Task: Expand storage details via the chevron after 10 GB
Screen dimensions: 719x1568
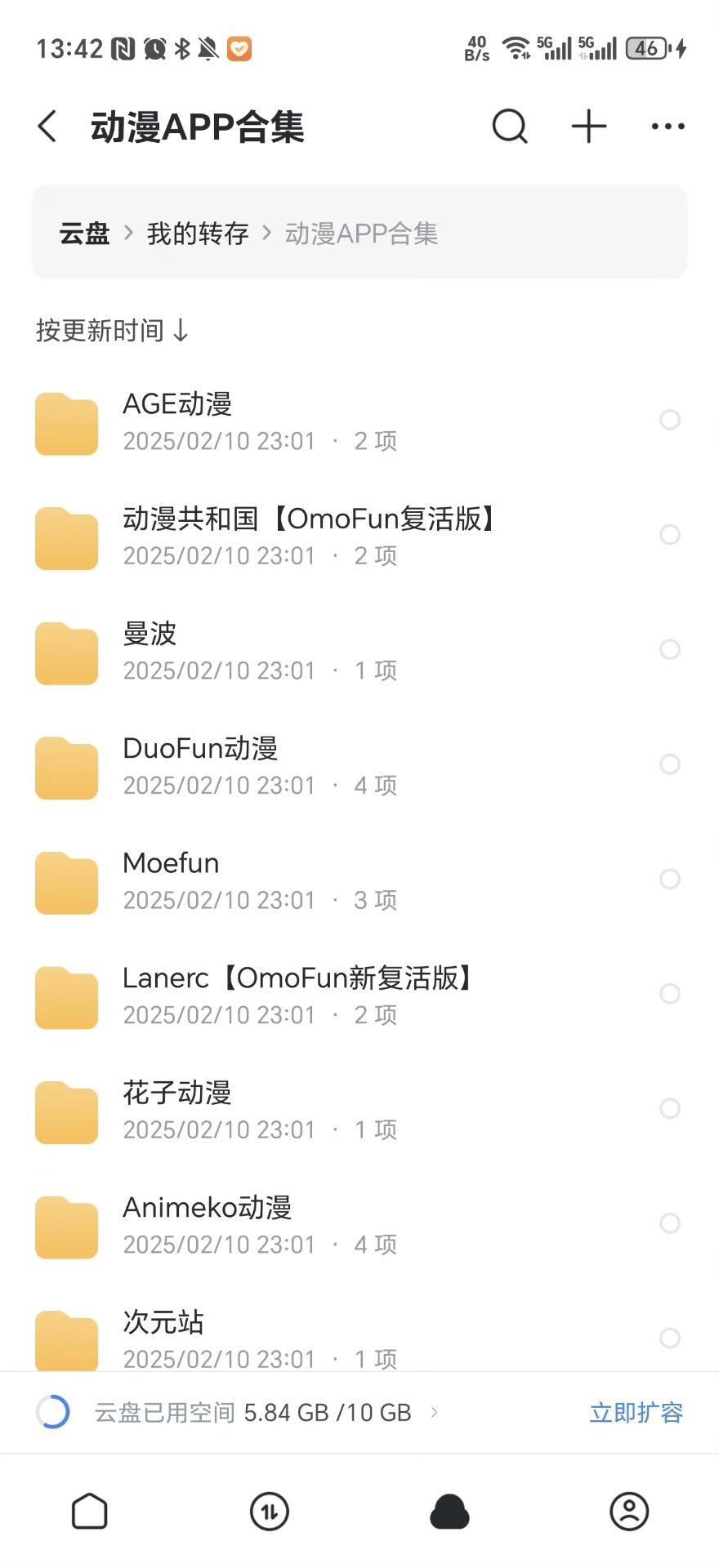Action: point(434,1412)
